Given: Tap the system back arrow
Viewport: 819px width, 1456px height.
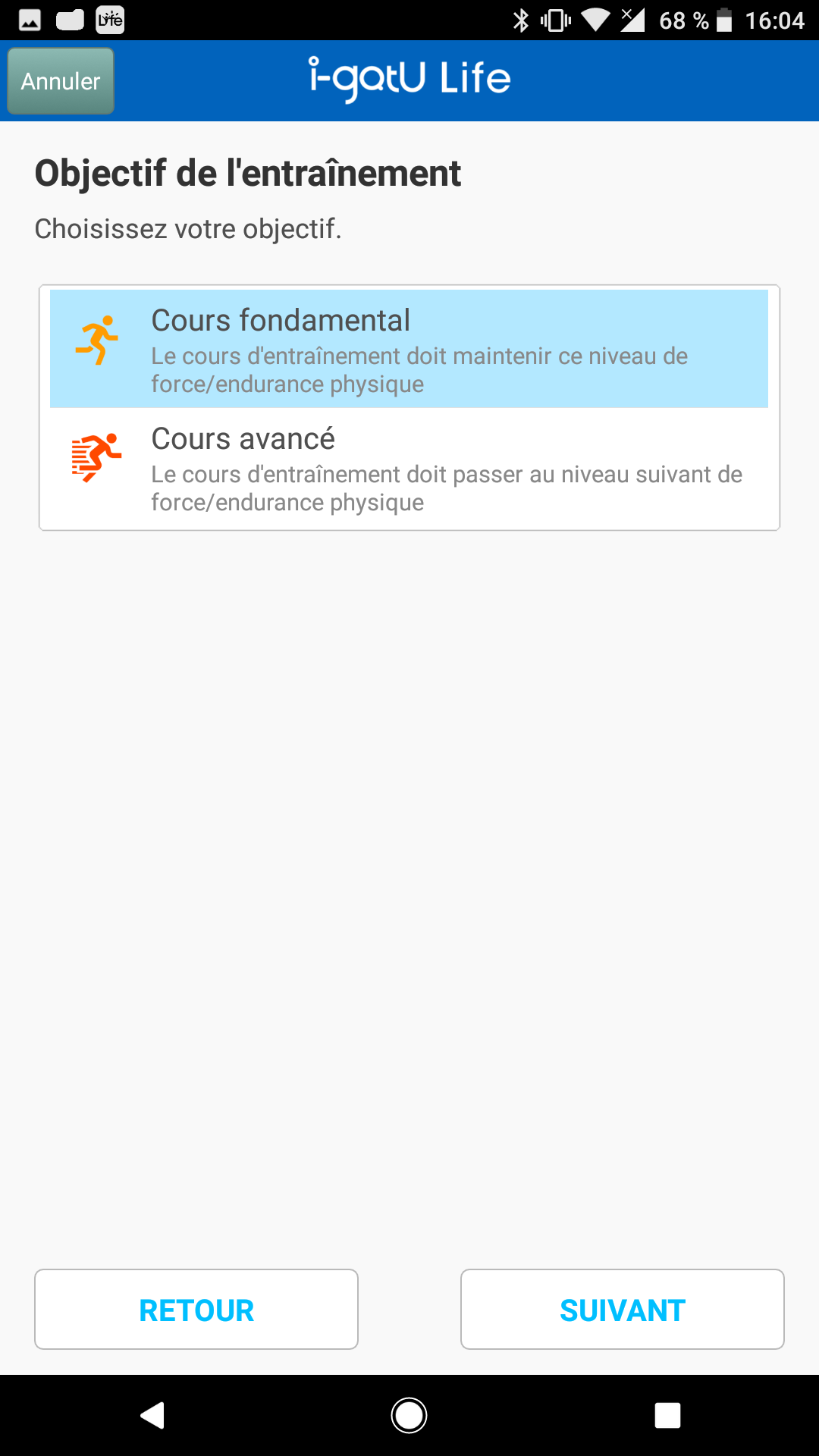Looking at the screenshot, I should point(152,1415).
